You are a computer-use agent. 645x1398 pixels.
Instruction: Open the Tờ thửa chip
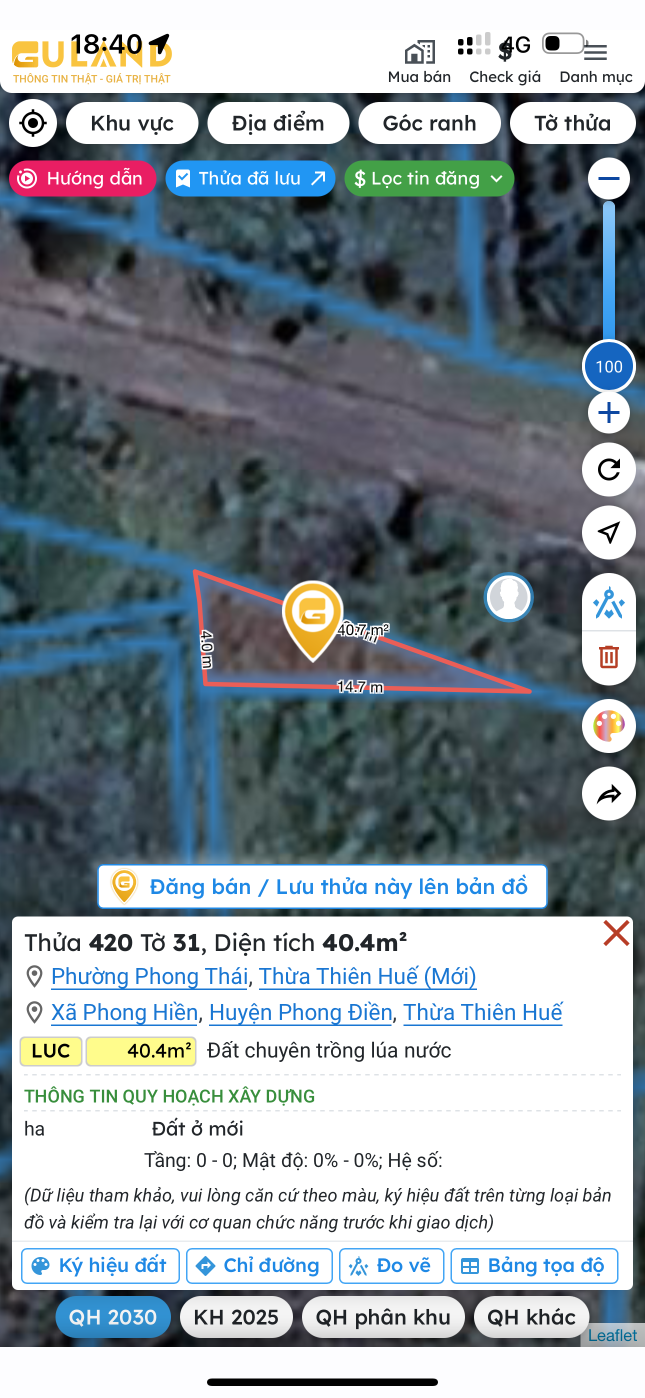coord(572,124)
